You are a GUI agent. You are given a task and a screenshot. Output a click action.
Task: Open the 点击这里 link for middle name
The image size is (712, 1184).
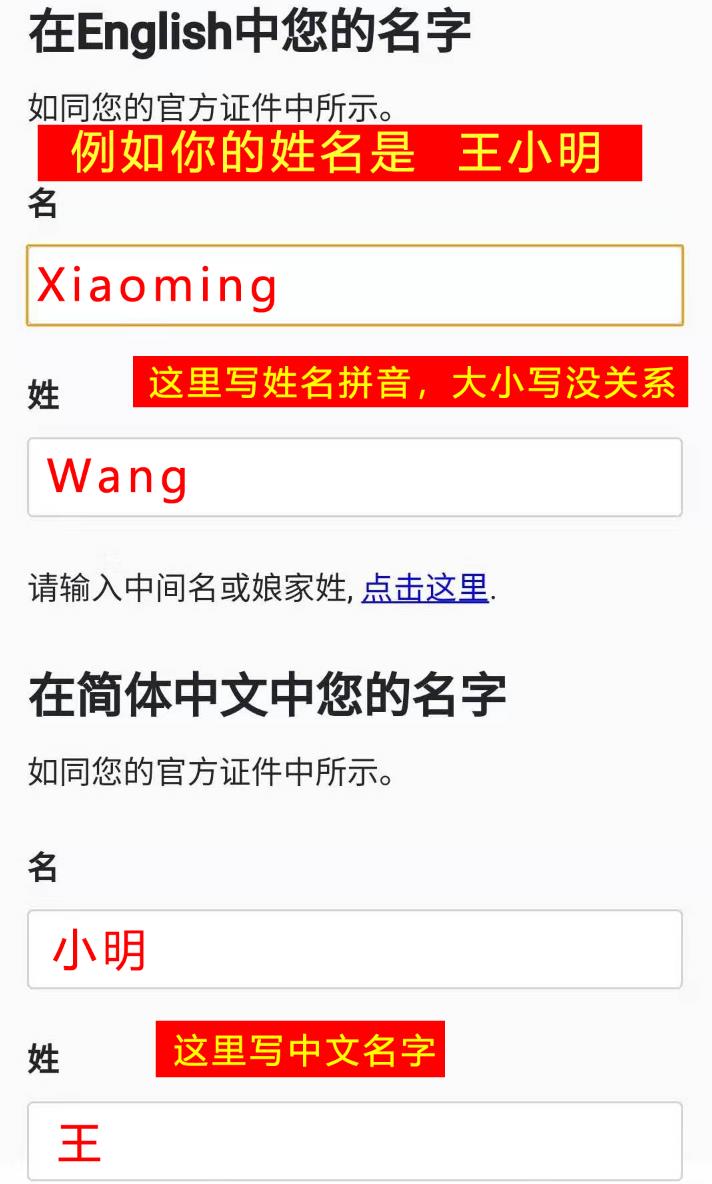pyautogui.click(x=425, y=588)
